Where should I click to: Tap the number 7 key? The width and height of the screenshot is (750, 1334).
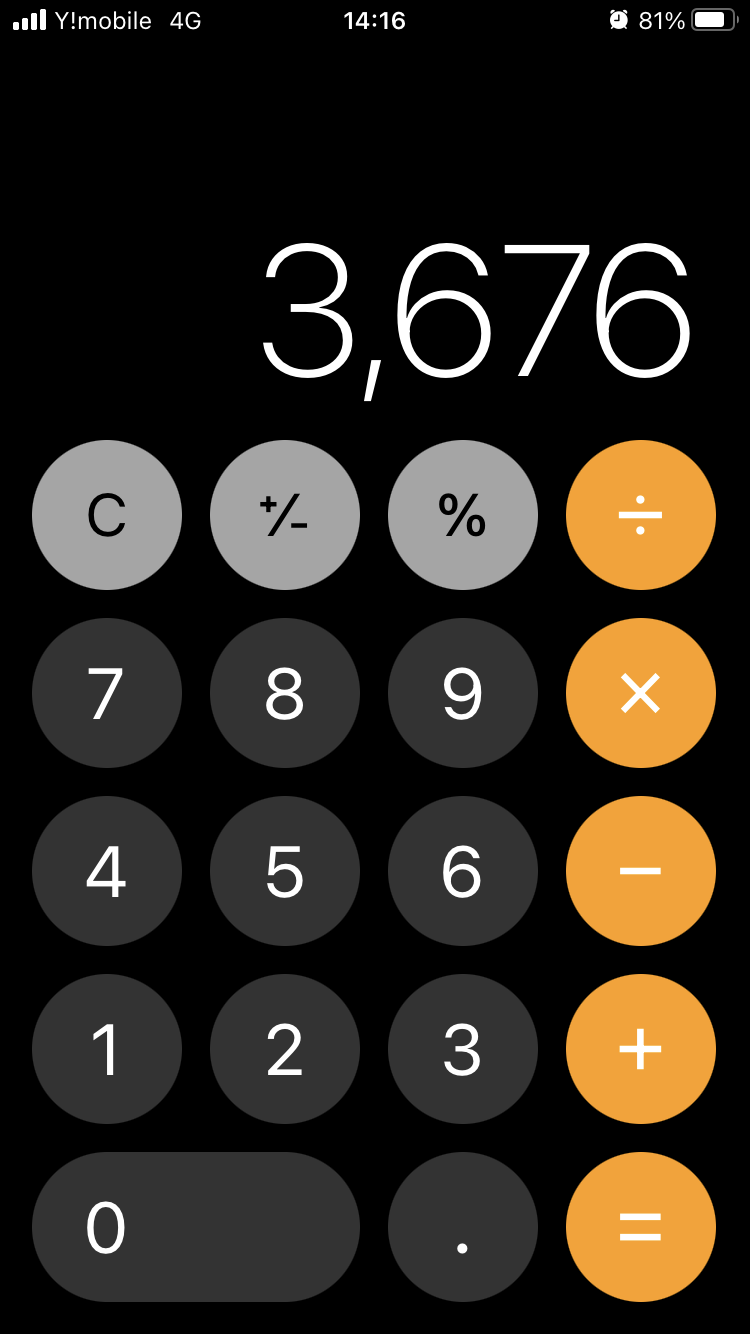coord(107,693)
